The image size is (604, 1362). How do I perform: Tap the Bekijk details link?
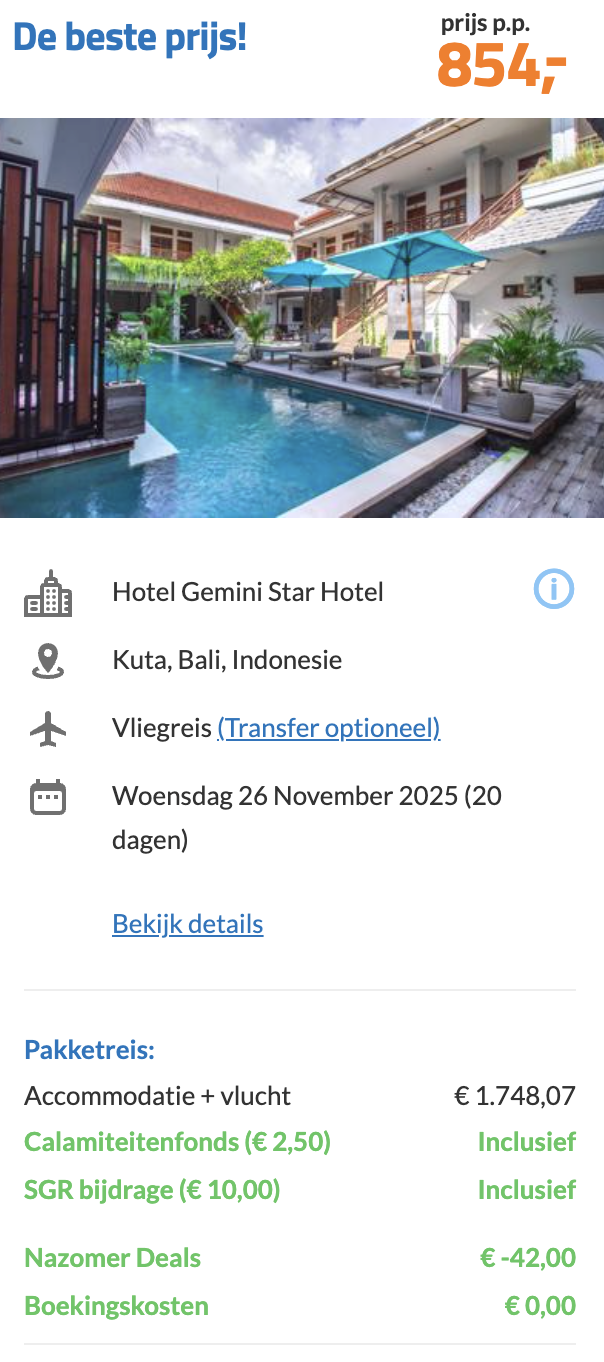click(x=188, y=923)
